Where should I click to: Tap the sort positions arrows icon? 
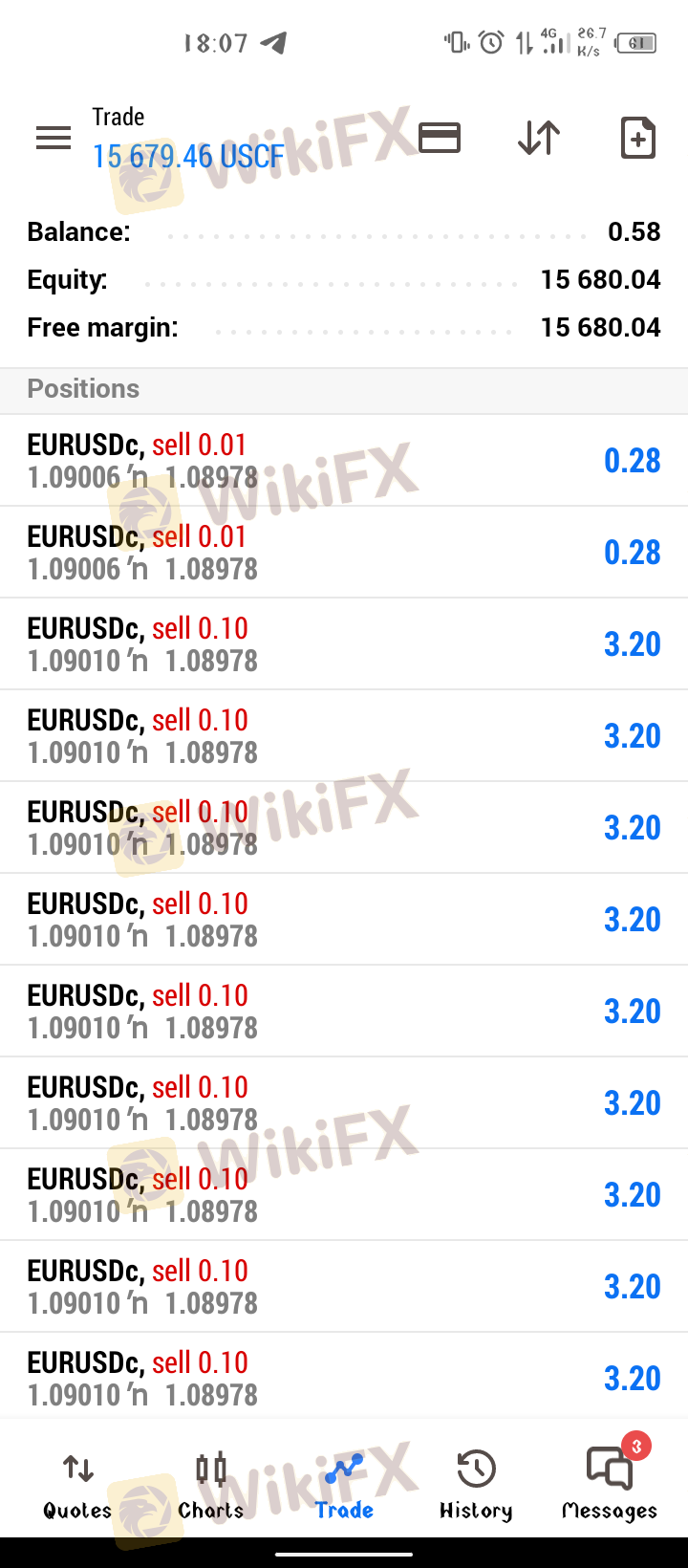pyautogui.click(x=539, y=139)
